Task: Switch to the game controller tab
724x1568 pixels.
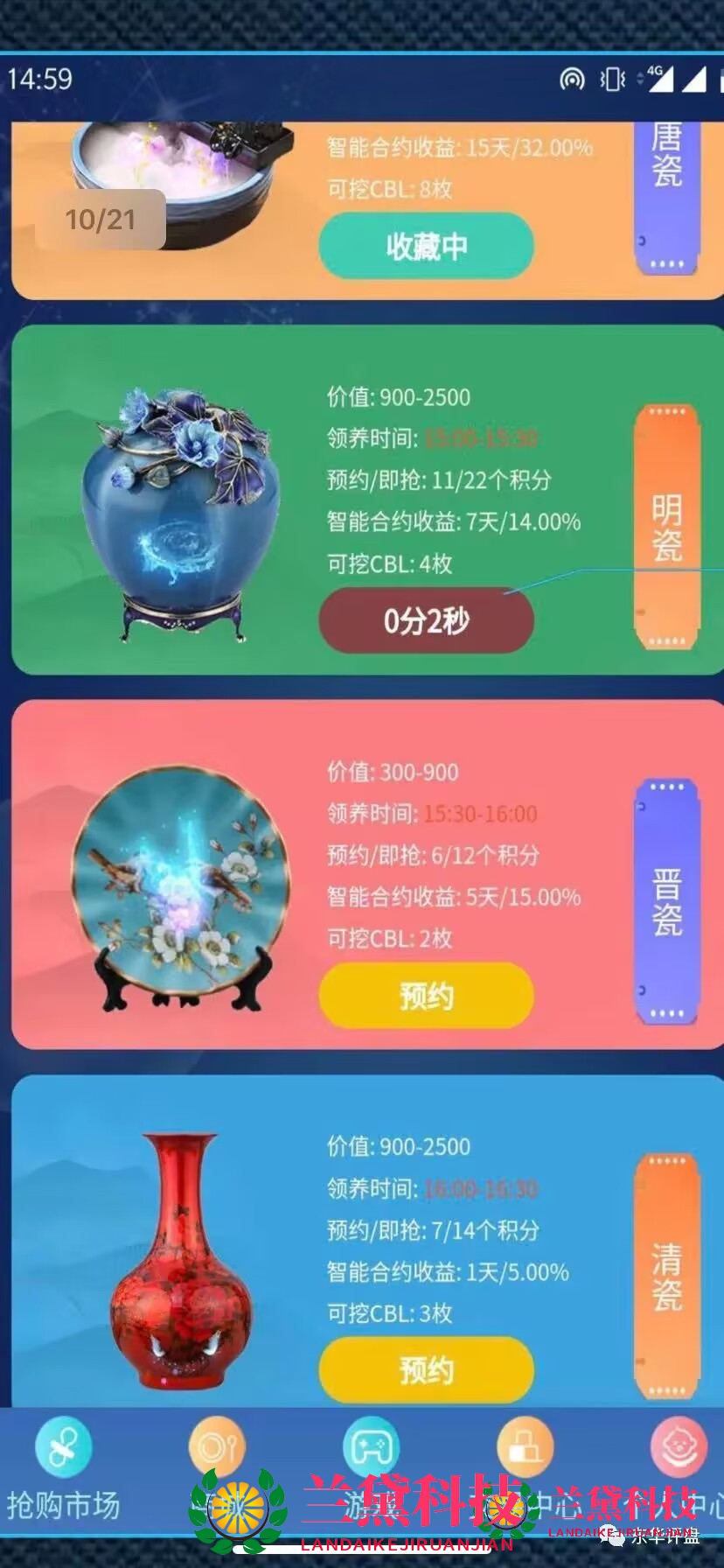Action: coord(371,1450)
